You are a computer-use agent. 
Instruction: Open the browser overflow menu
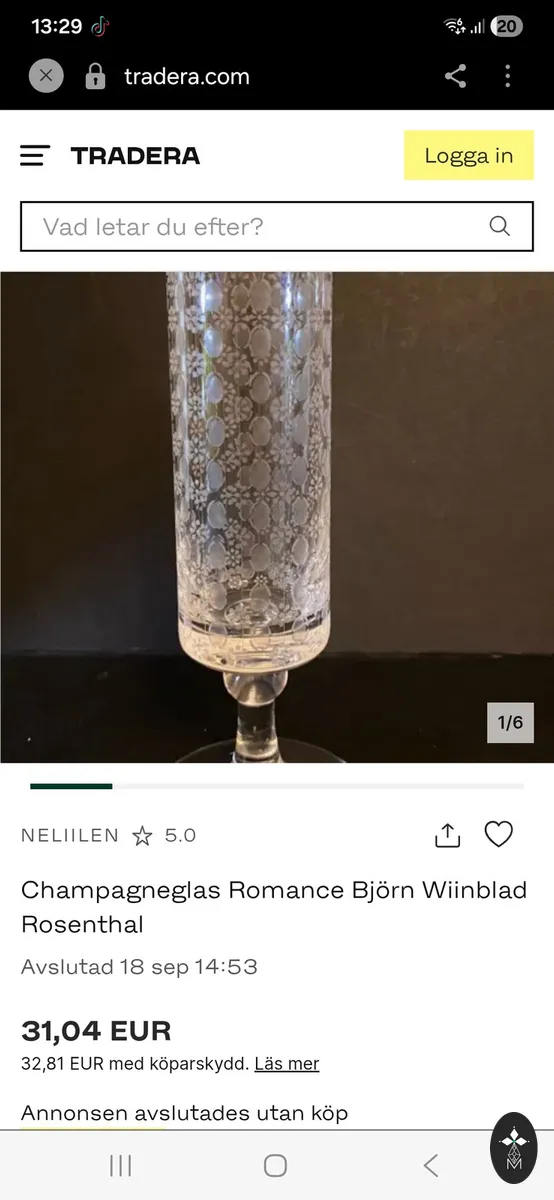(x=508, y=76)
